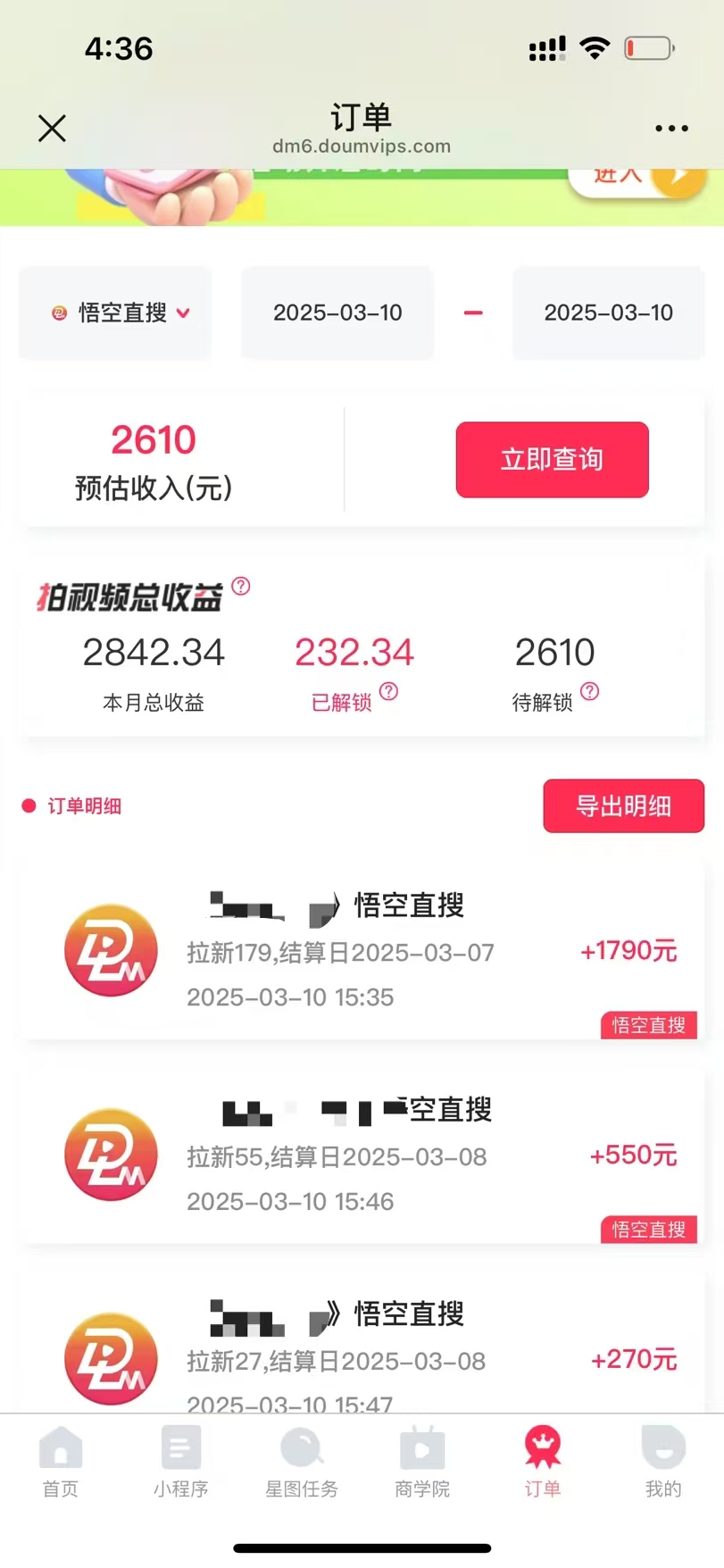Screen dimensions: 724x1568
Task: Tap 导出明细 to export details
Action: (622, 805)
